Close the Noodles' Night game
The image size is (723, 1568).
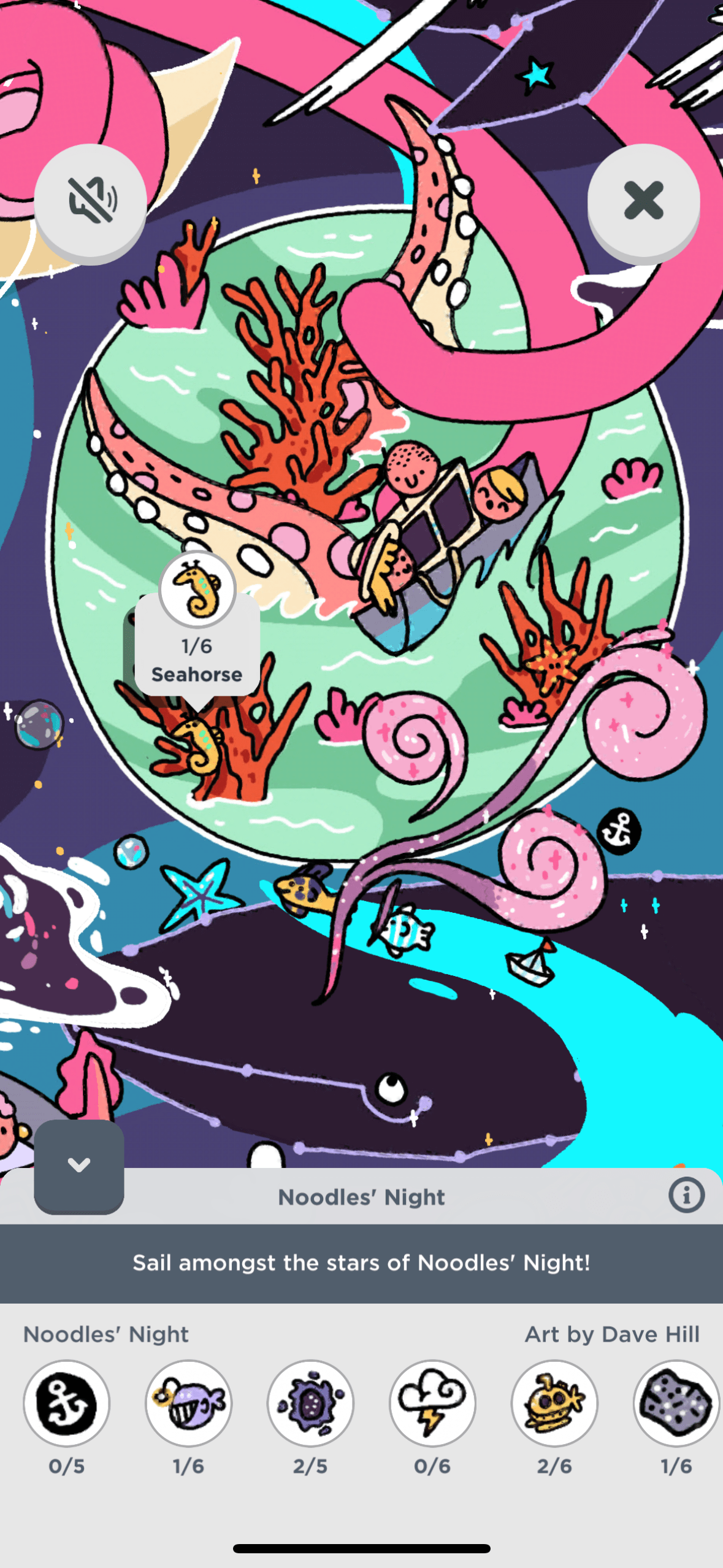643,200
